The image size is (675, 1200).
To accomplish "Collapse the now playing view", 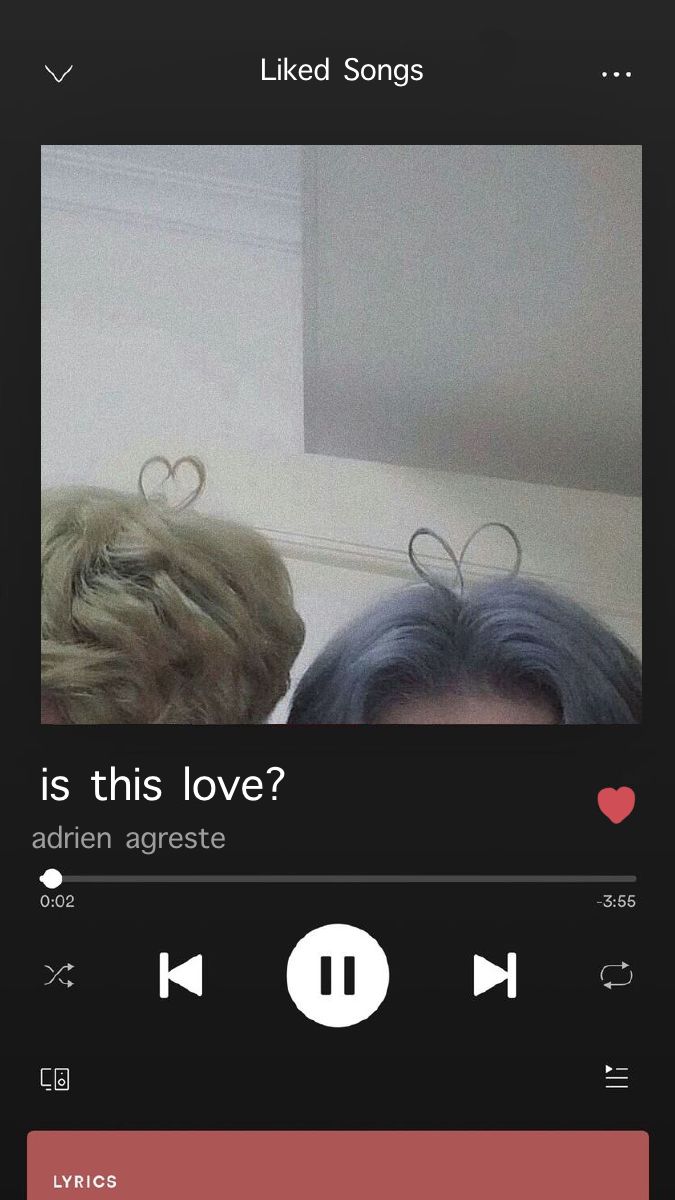I will [x=59, y=73].
